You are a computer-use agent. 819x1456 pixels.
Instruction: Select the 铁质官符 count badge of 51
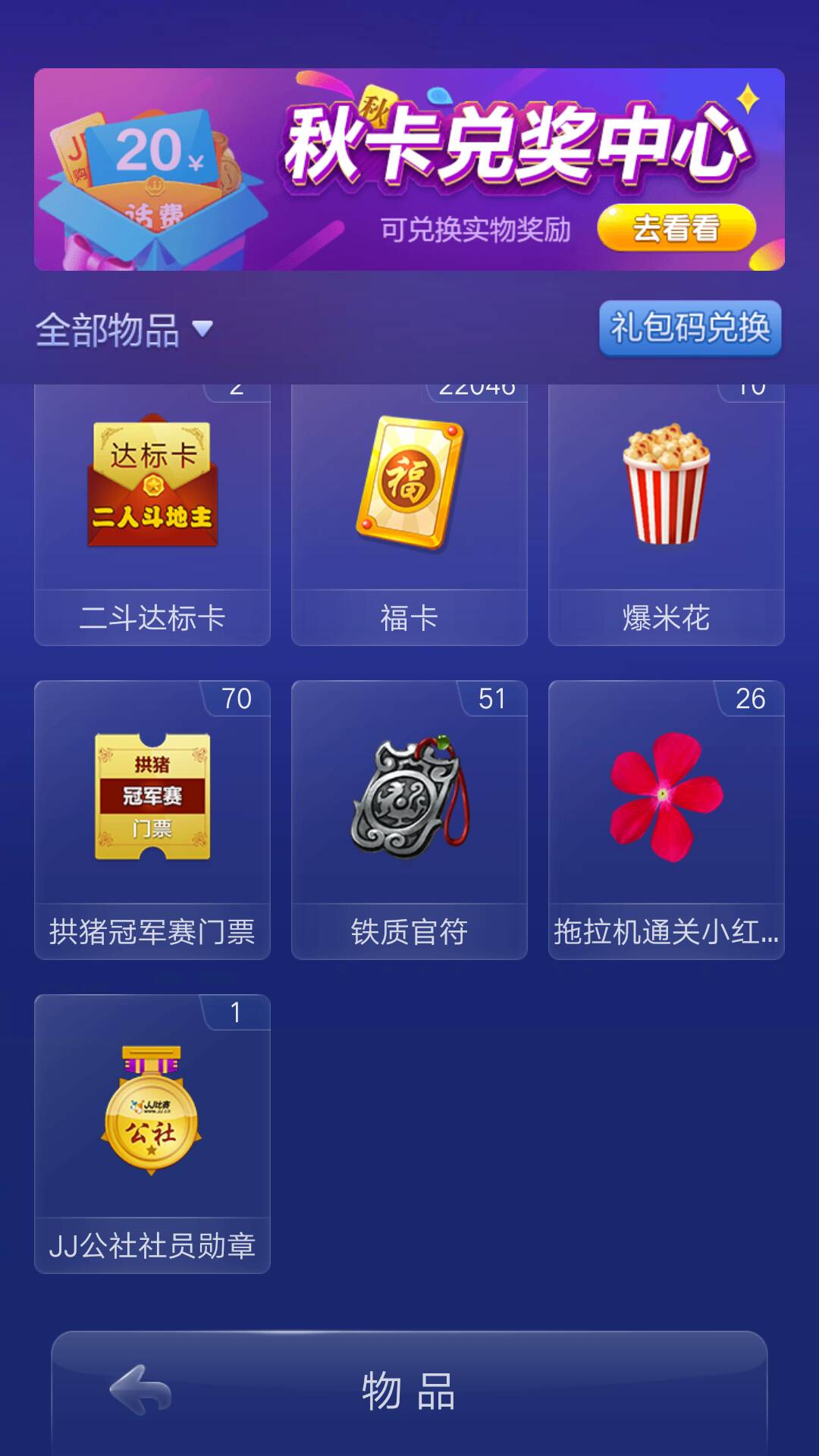click(494, 701)
